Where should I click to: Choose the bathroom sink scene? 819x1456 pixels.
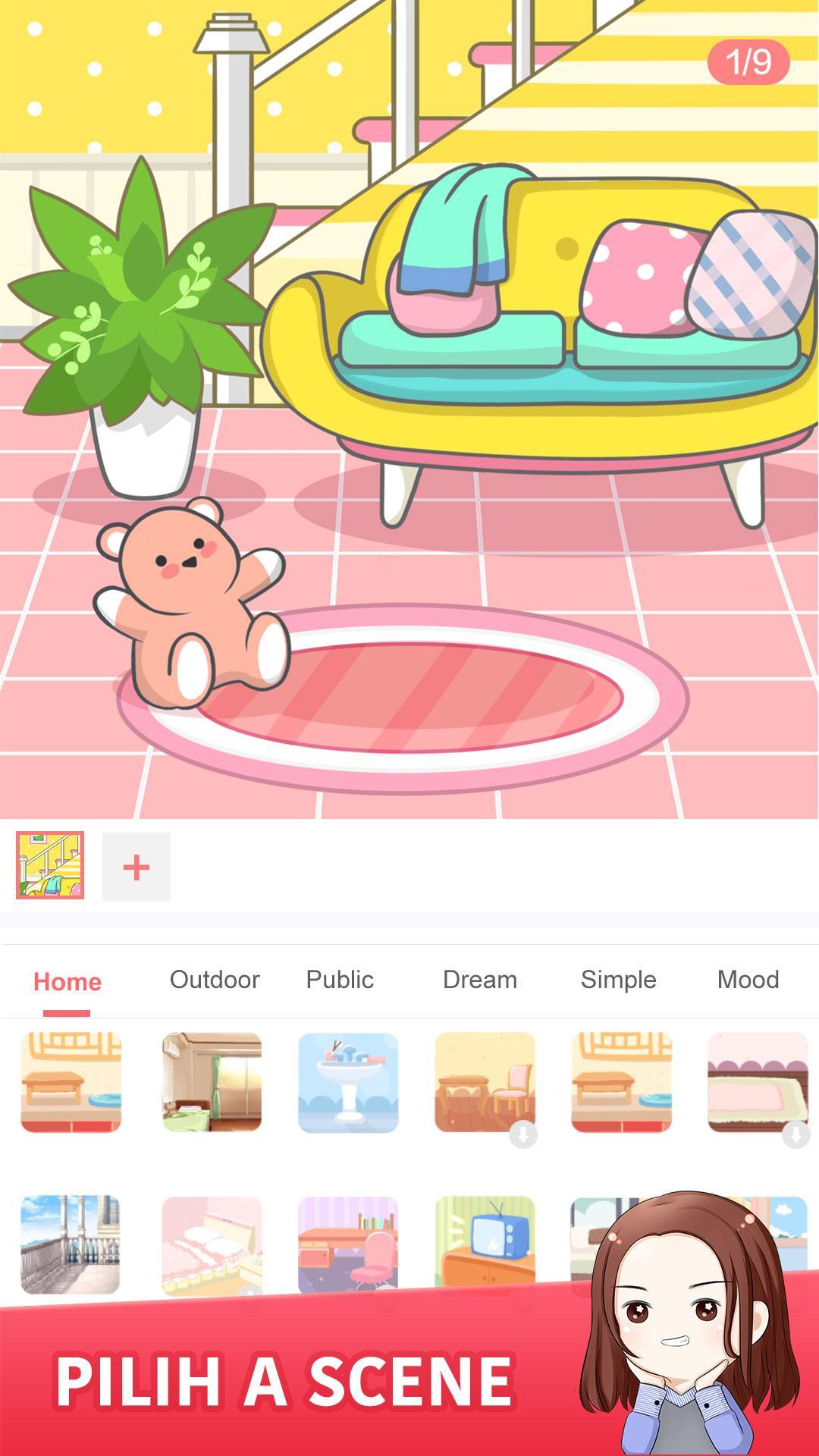click(x=348, y=1082)
